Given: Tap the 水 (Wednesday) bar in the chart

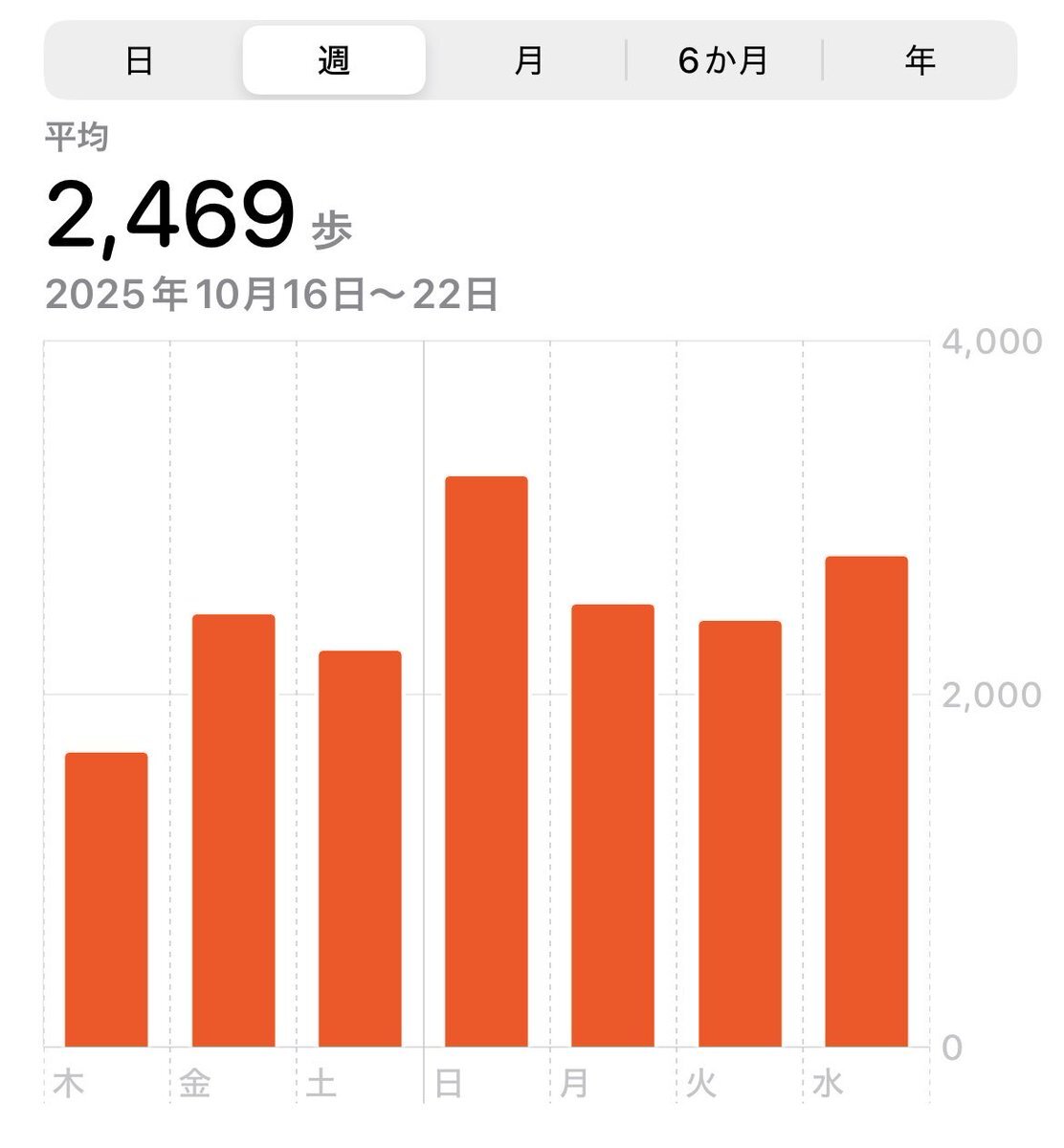Looking at the screenshot, I should coord(866,801).
